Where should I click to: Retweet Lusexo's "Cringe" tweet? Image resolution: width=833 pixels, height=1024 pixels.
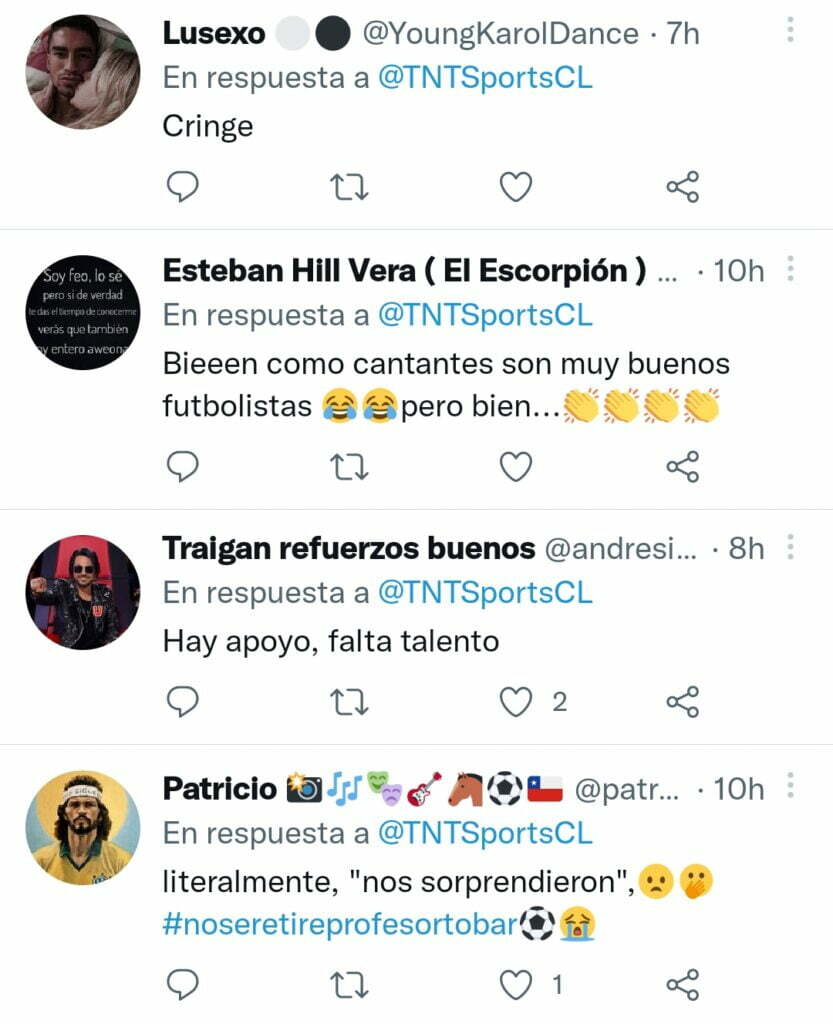pos(349,187)
